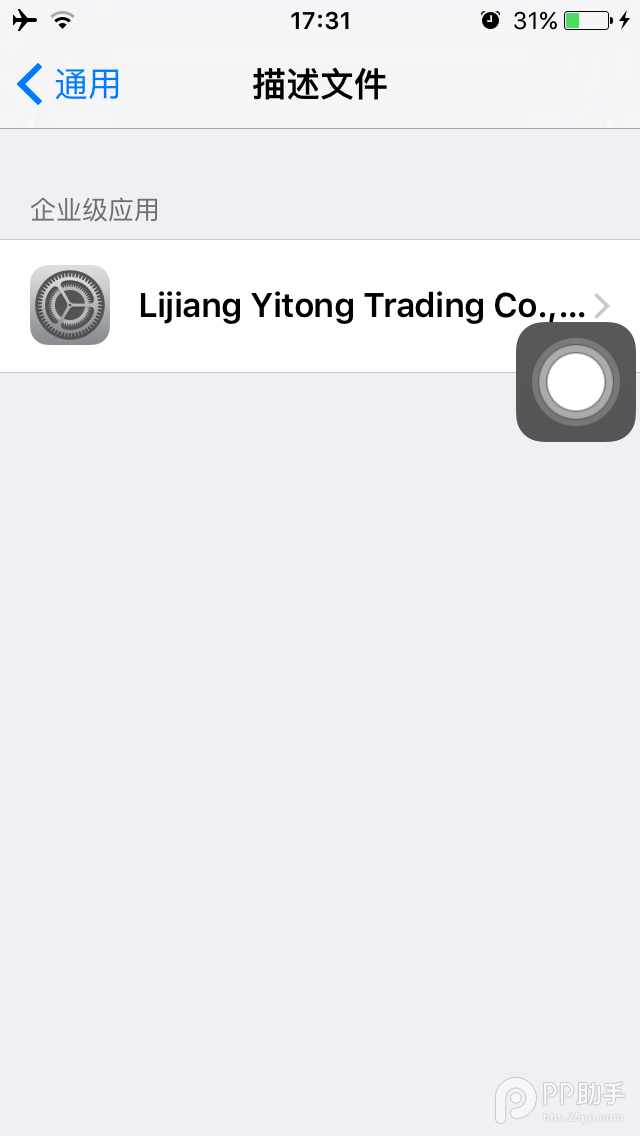Go back to 通用 settings
Viewport: 640px width, 1136px height.
68,84
